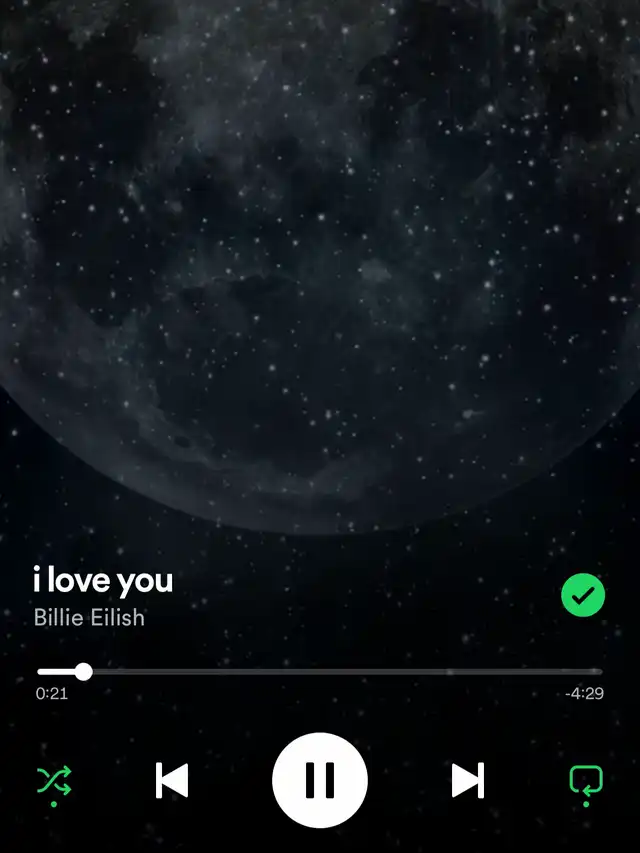Image resolution: width=640 pixels, height=853 pixels.
Task: Open artist Billie Eilish
Action: click(x=89, y=617)
